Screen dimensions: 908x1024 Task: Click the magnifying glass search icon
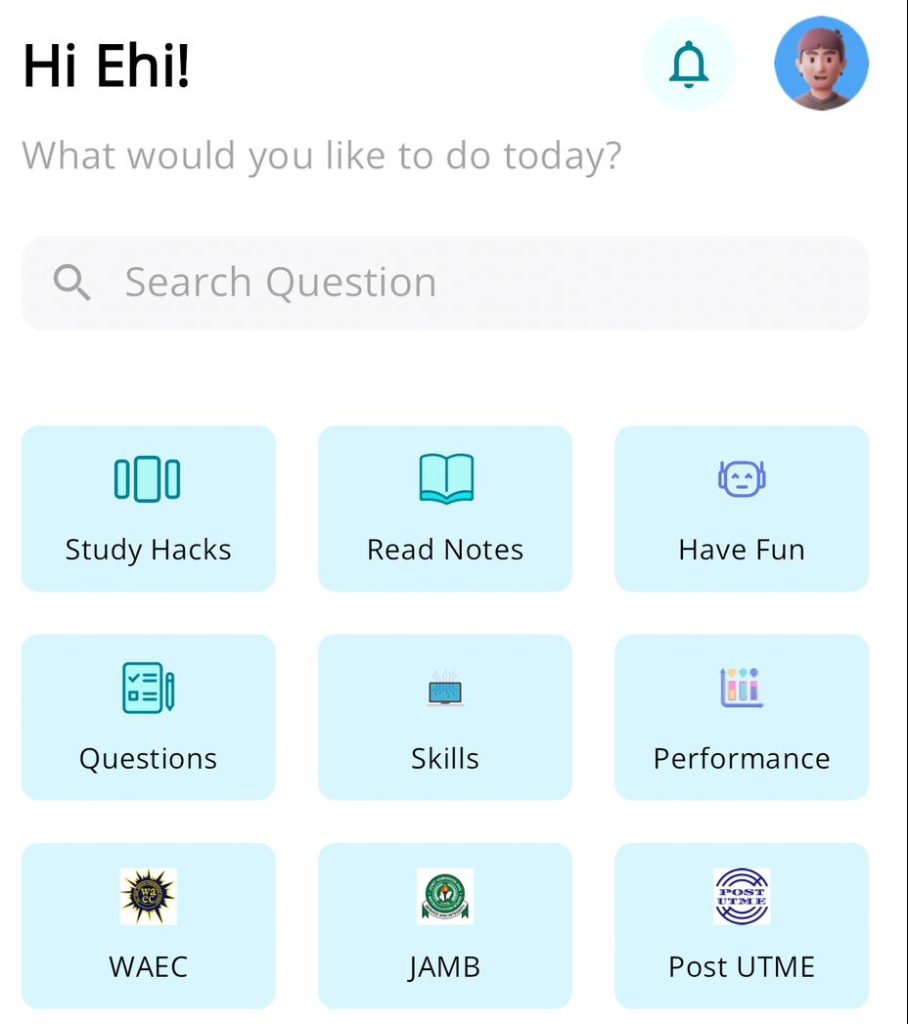[72, 282]
